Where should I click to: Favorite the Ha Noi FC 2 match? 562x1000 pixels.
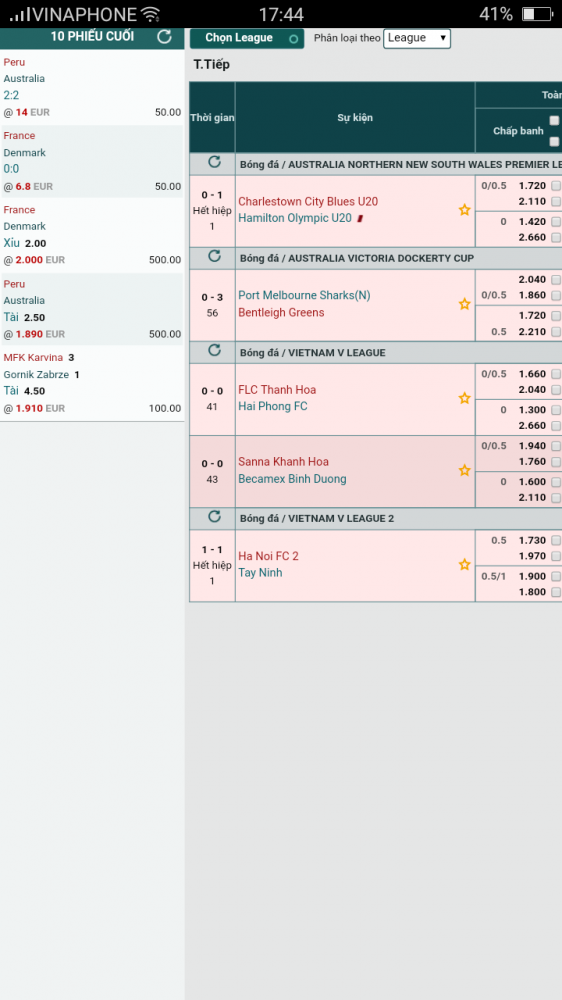[464, 564]
